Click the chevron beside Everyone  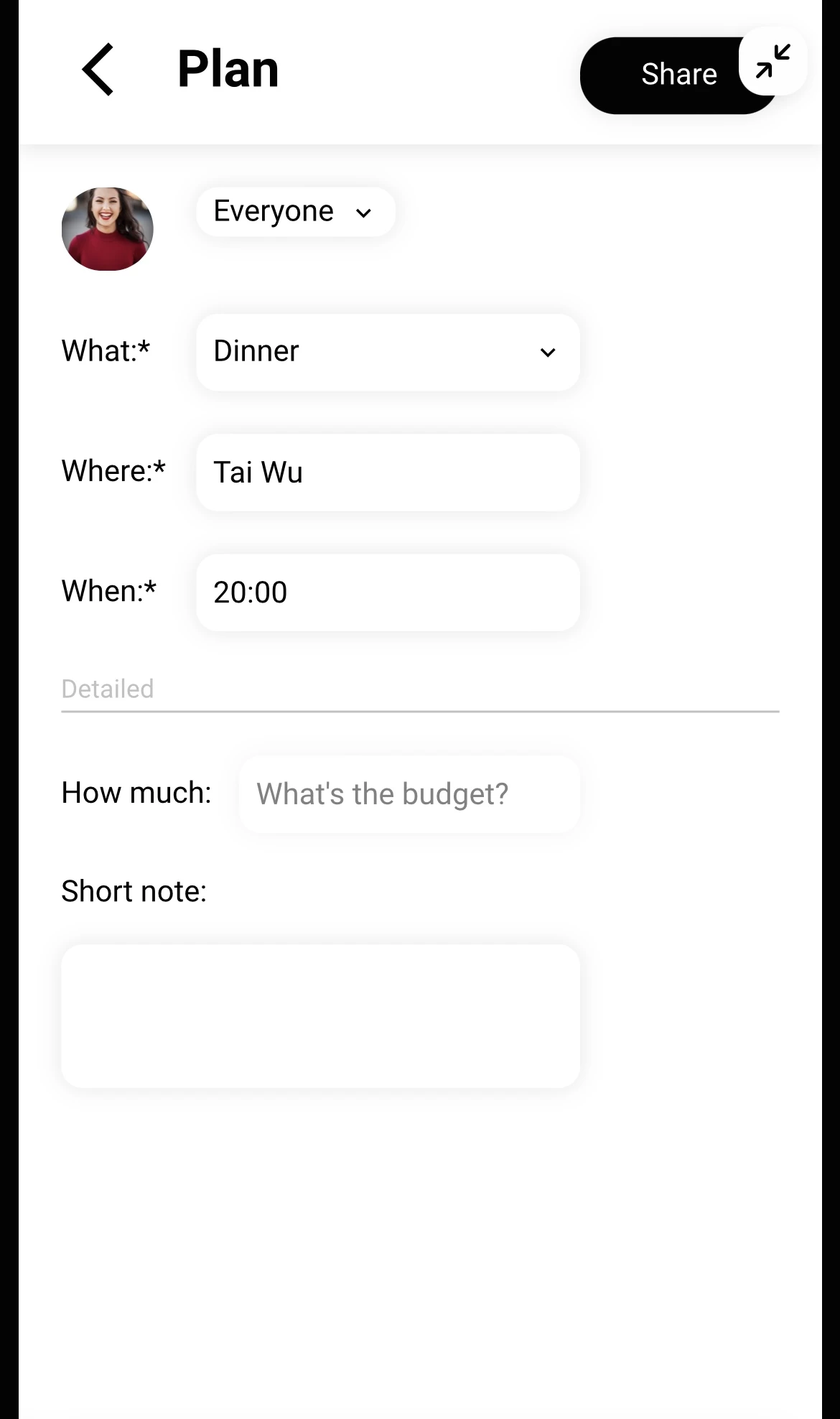(x=364, y=213)
